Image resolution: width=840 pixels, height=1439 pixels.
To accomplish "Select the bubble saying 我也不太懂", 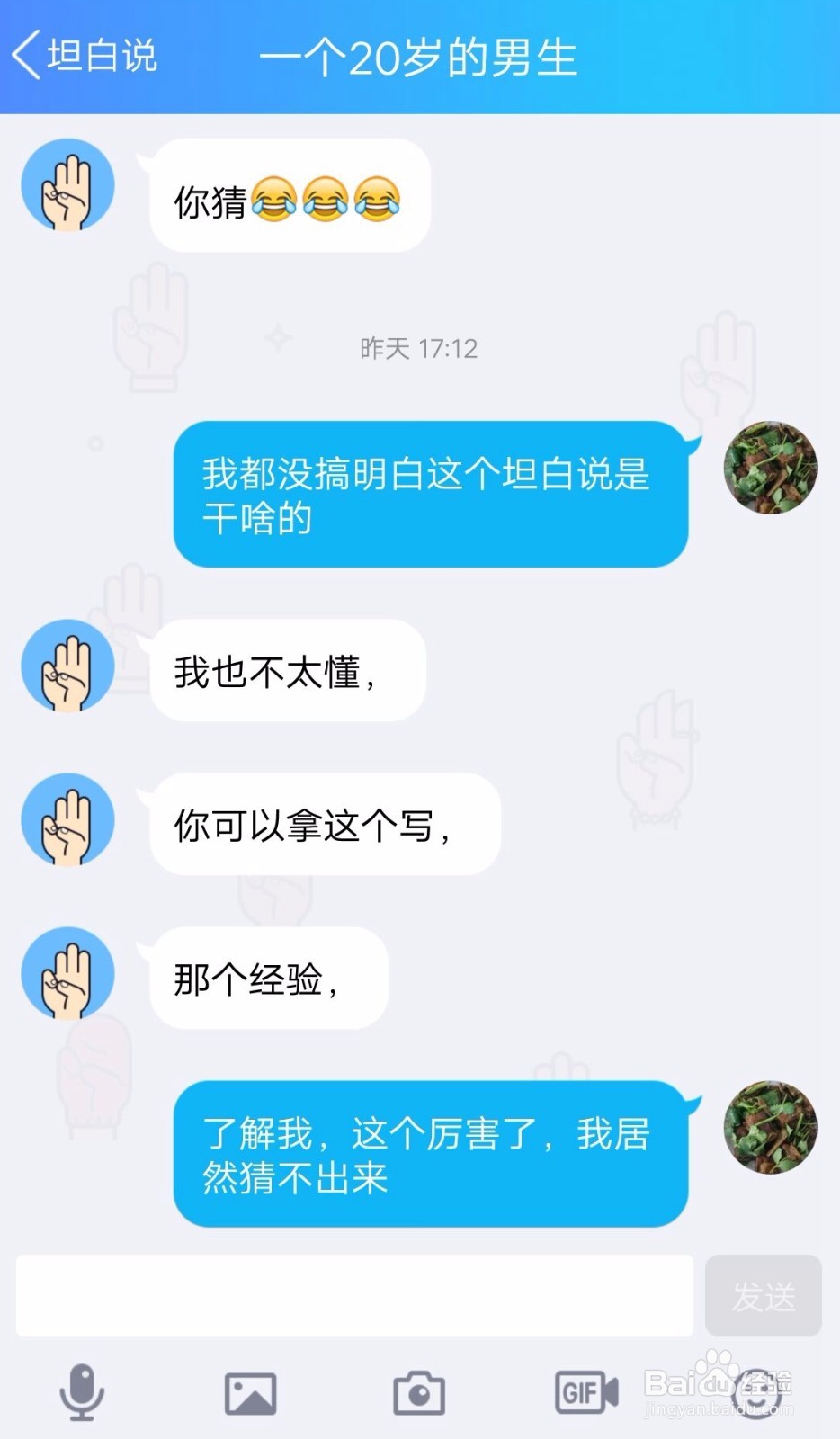I will [x=286, y=670].
